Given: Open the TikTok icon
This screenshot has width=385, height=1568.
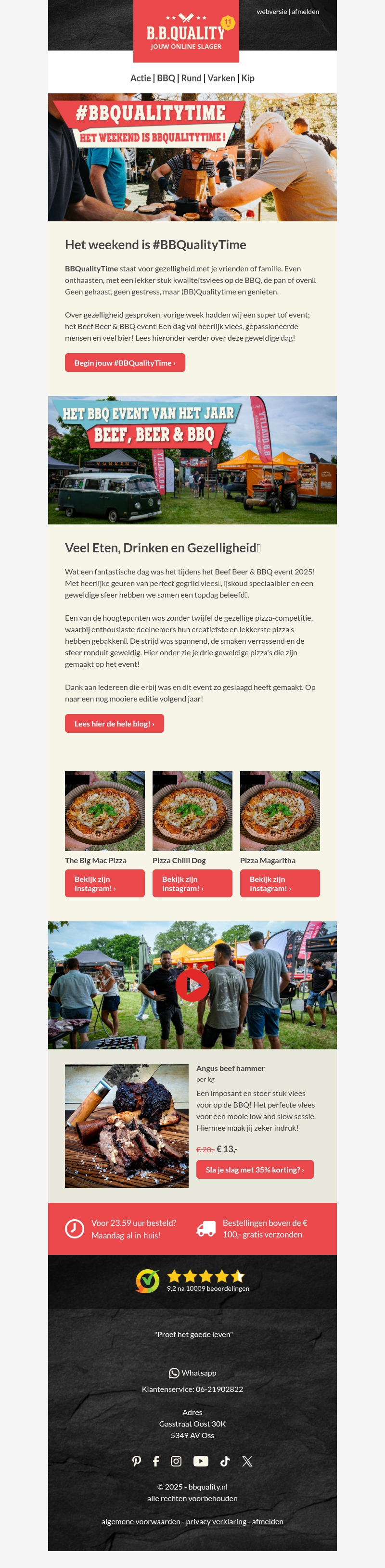Looking at the screenshot, I should [x=225, y=1461].
